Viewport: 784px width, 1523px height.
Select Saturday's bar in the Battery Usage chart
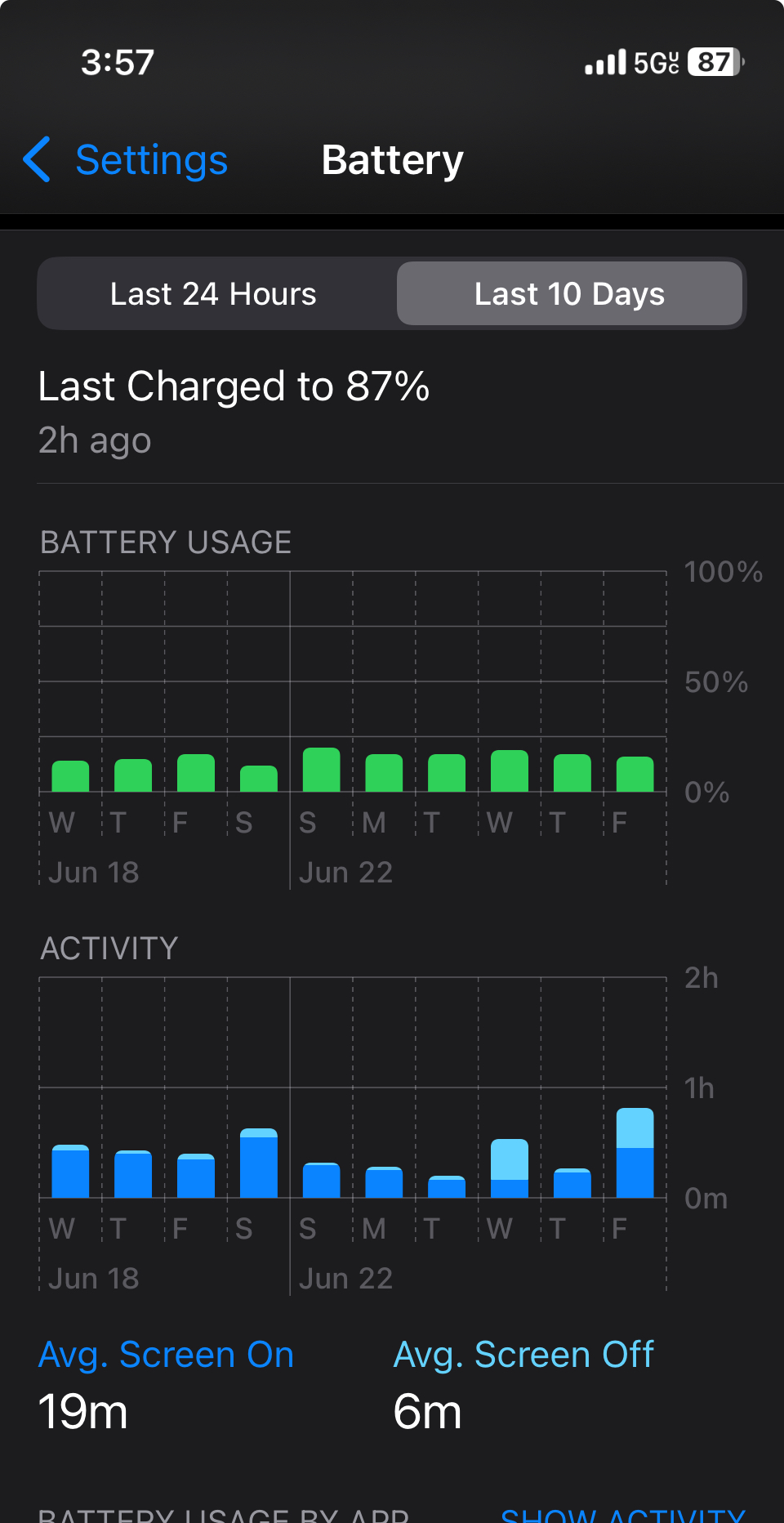click(x=259, y=779)
